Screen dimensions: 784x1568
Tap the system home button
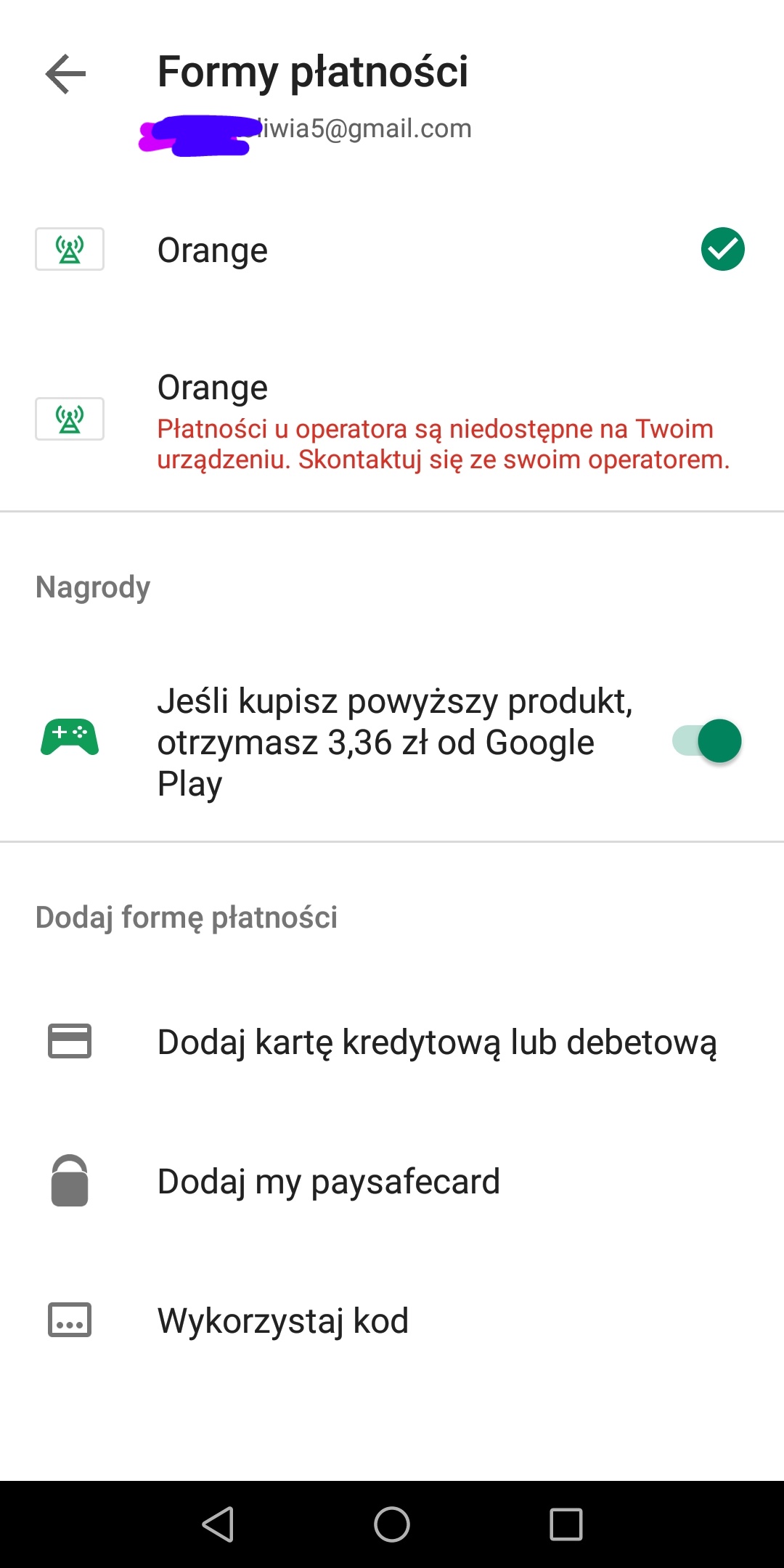[392, 1524]
